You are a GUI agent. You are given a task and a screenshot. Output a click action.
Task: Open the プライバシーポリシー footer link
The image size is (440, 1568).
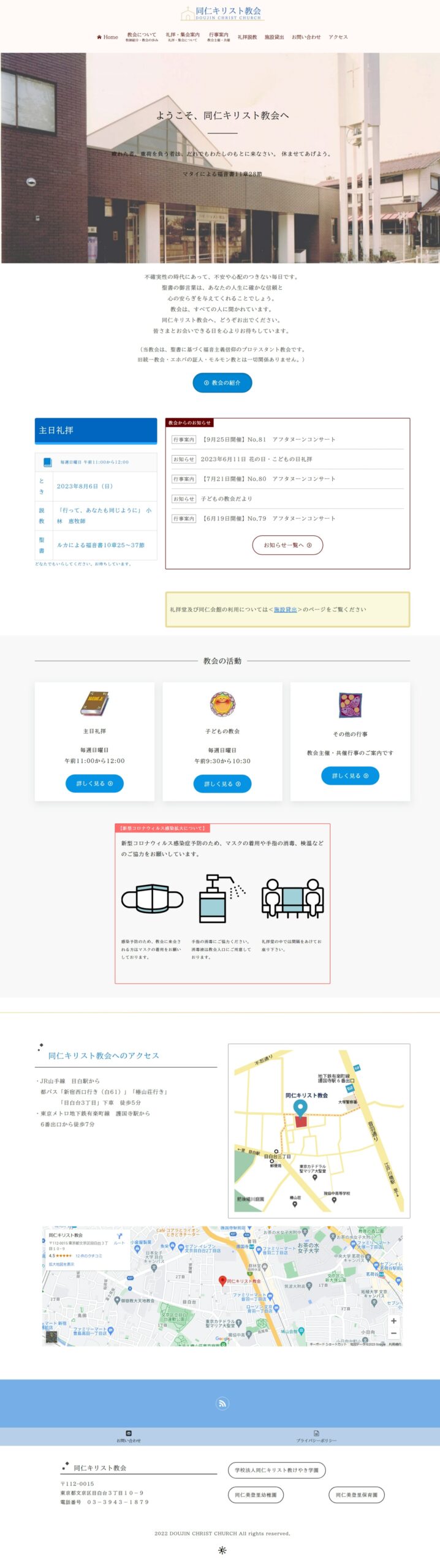pyautogui.click(x=316, y=1436)
